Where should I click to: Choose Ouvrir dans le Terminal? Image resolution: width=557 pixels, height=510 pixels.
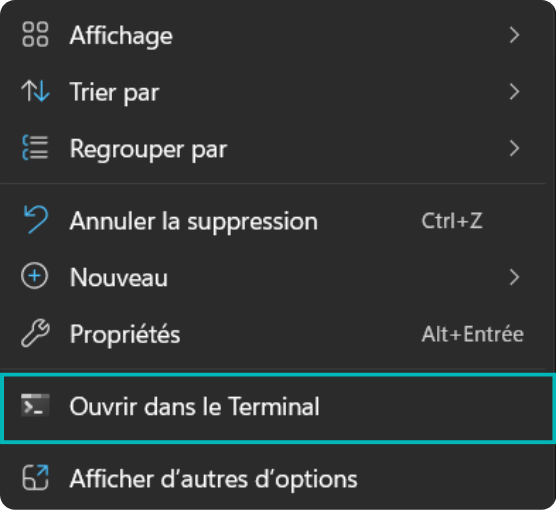pos(278,408)
